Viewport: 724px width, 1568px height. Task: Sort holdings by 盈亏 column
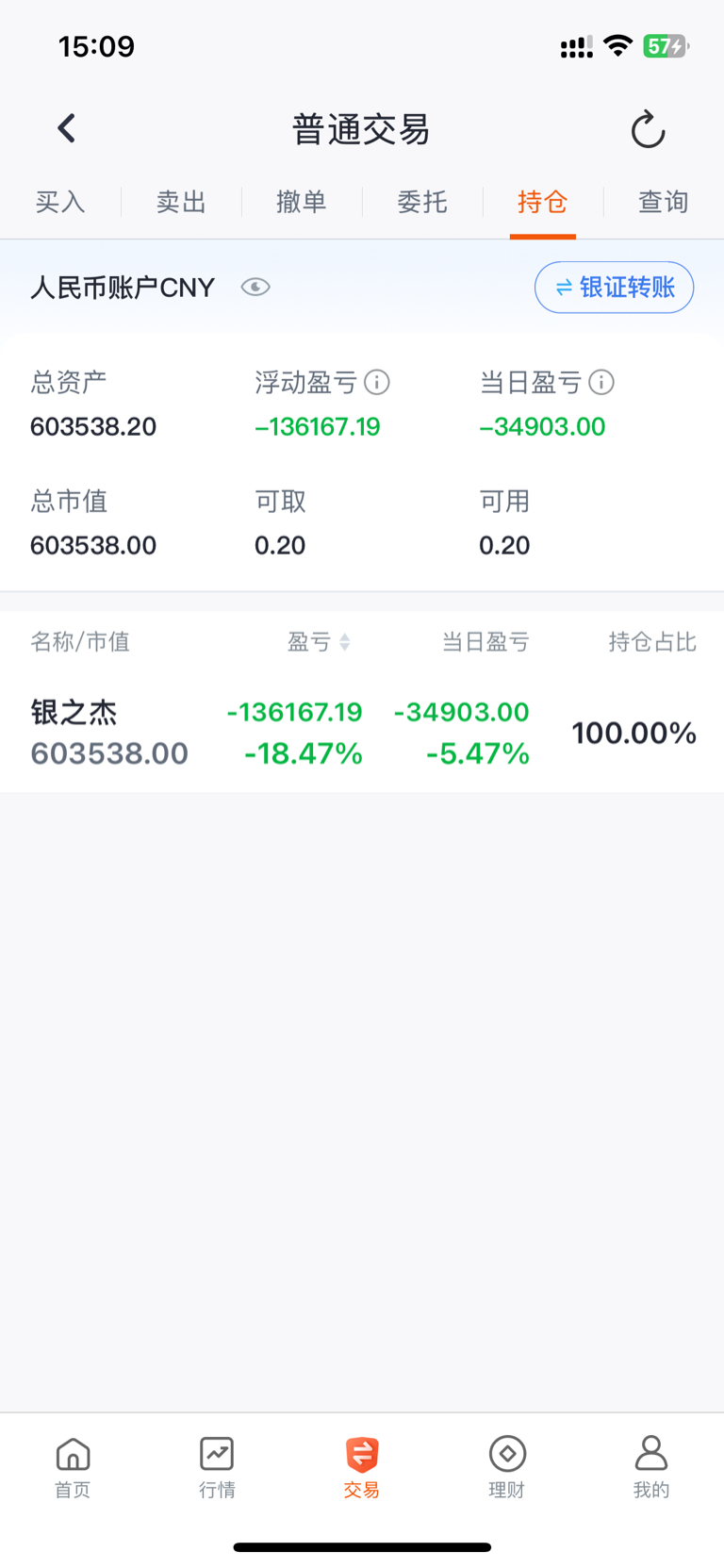(x=319, y=642)
